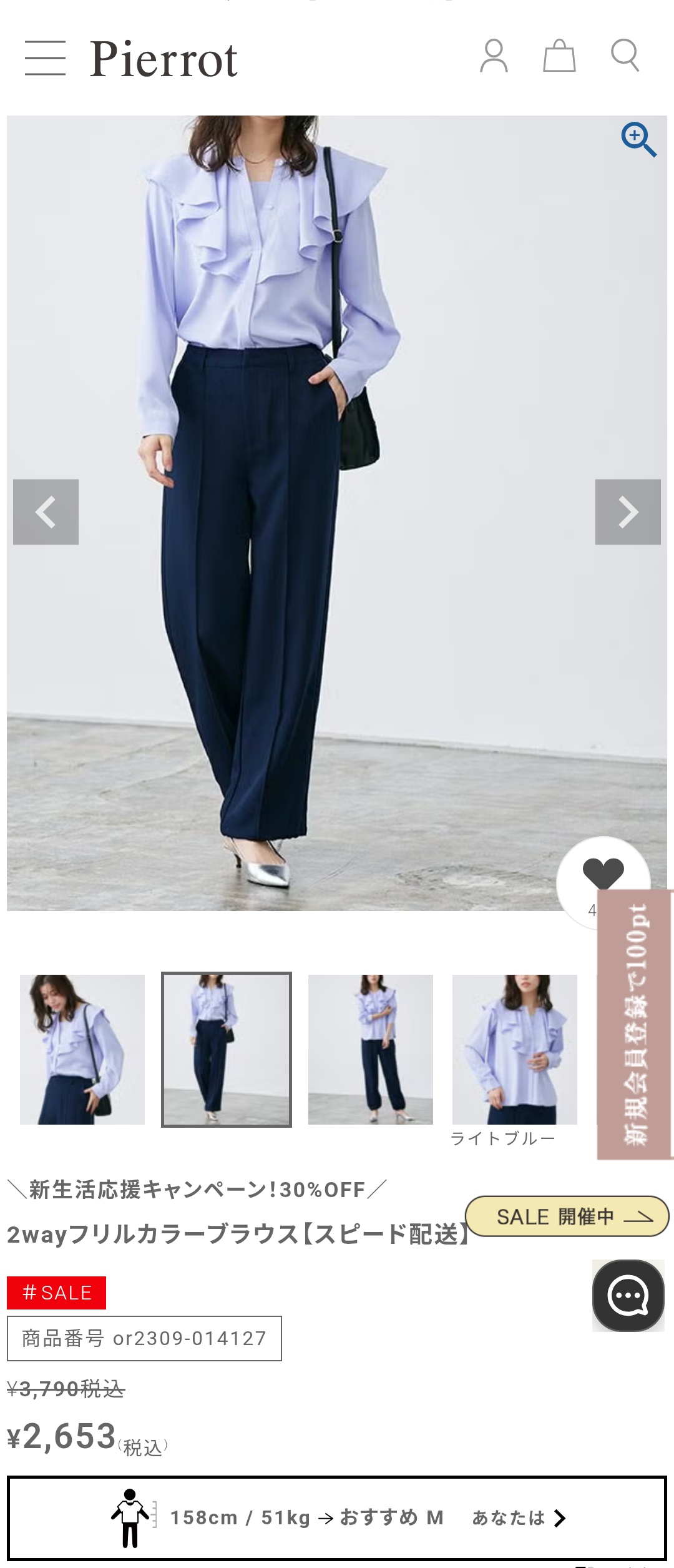The height and width of the screenshot is (1568, 674).
Task: Open the 新規会員登録で100pt banner
Action: (x=635, y=1024)
